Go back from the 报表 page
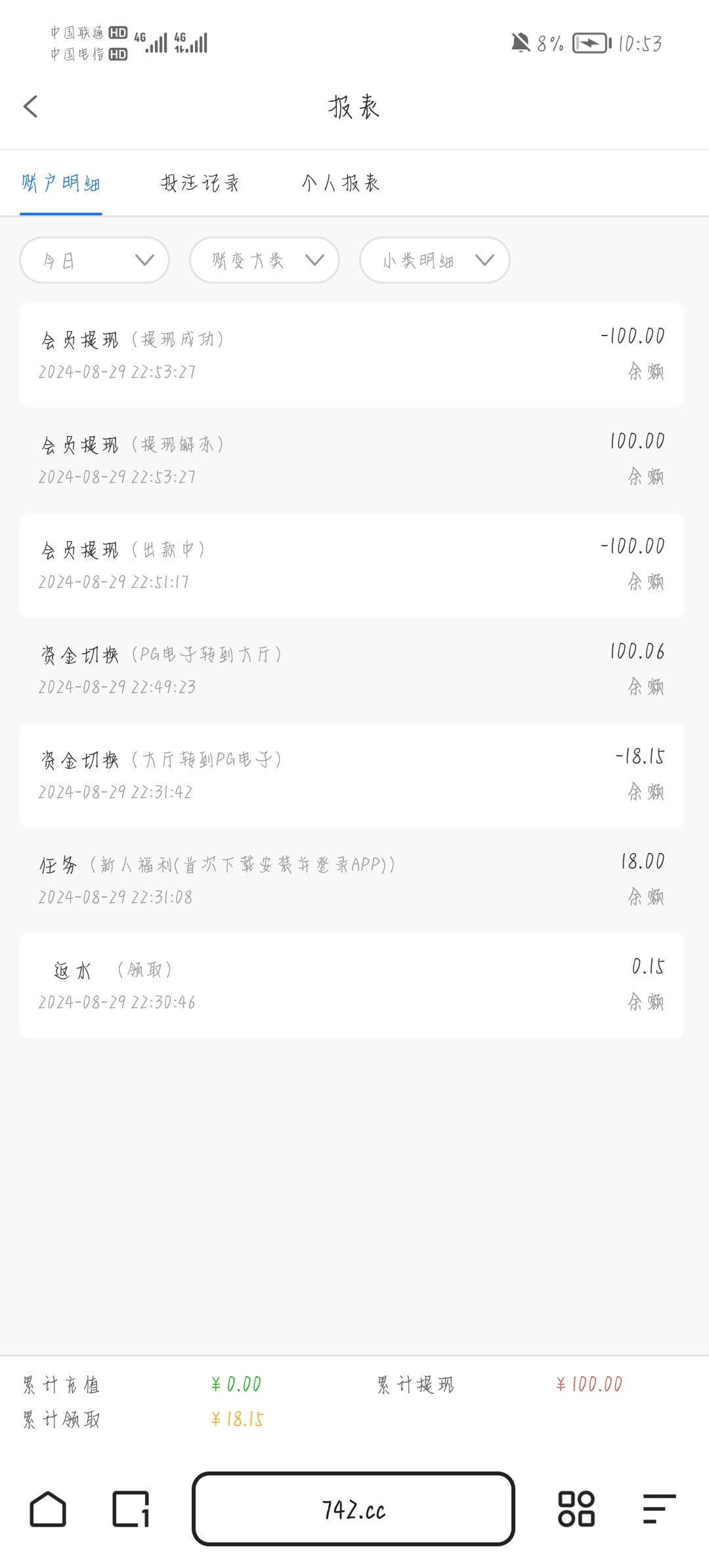The width and height of the screenshot is (709, 1568). coord(31,106)
